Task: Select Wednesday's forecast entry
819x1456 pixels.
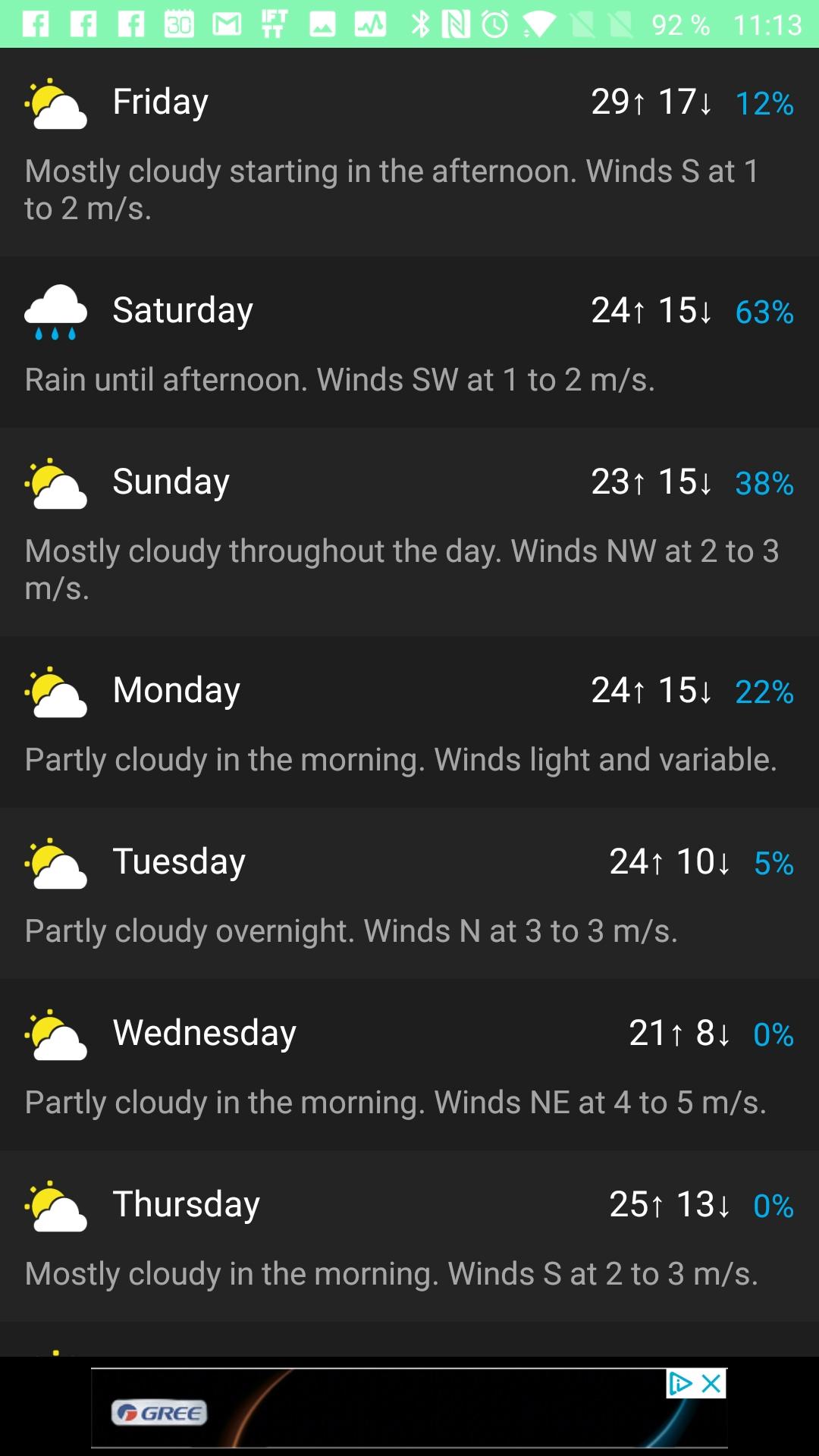Action: [x=409, y=1065]
